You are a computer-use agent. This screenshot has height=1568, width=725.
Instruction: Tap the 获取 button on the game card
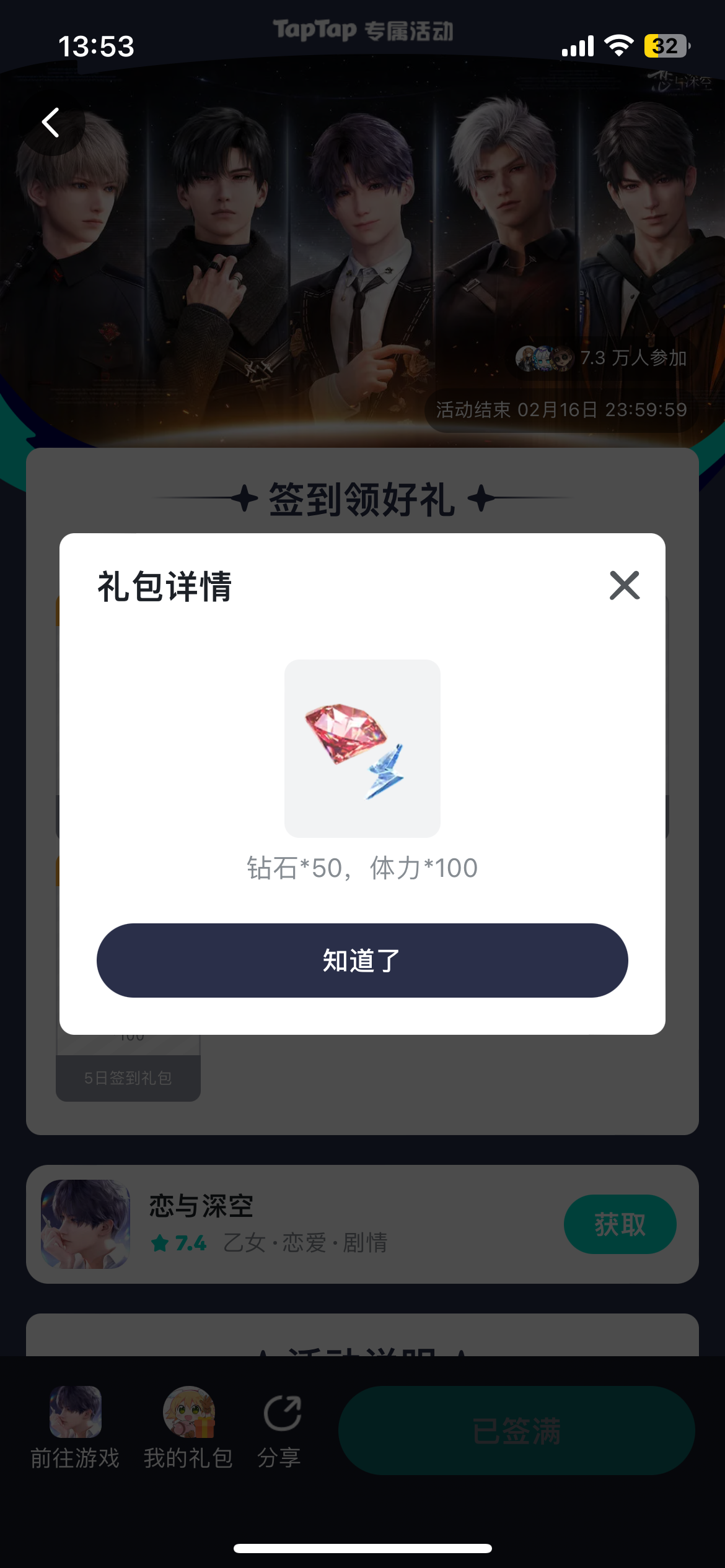pos(620,1224)
